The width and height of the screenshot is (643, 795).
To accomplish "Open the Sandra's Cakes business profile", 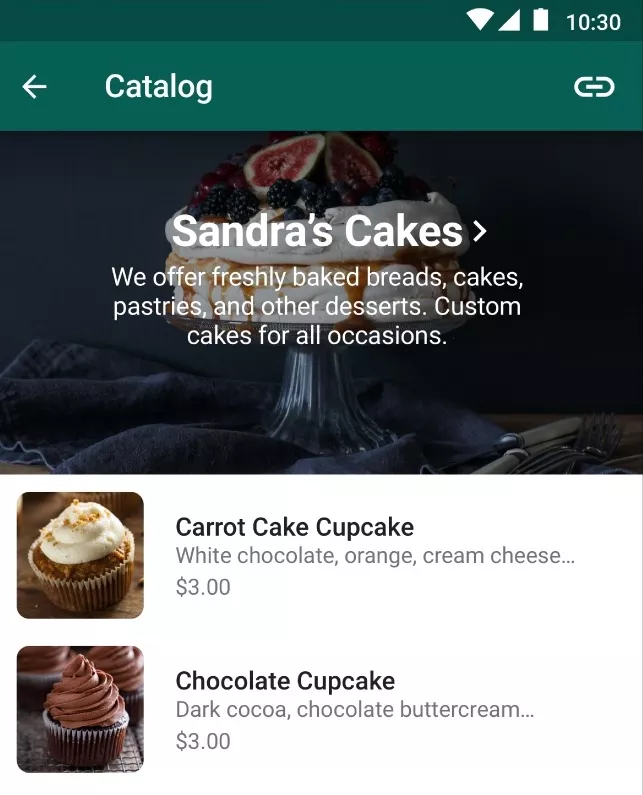I will [x=328, y=232].
